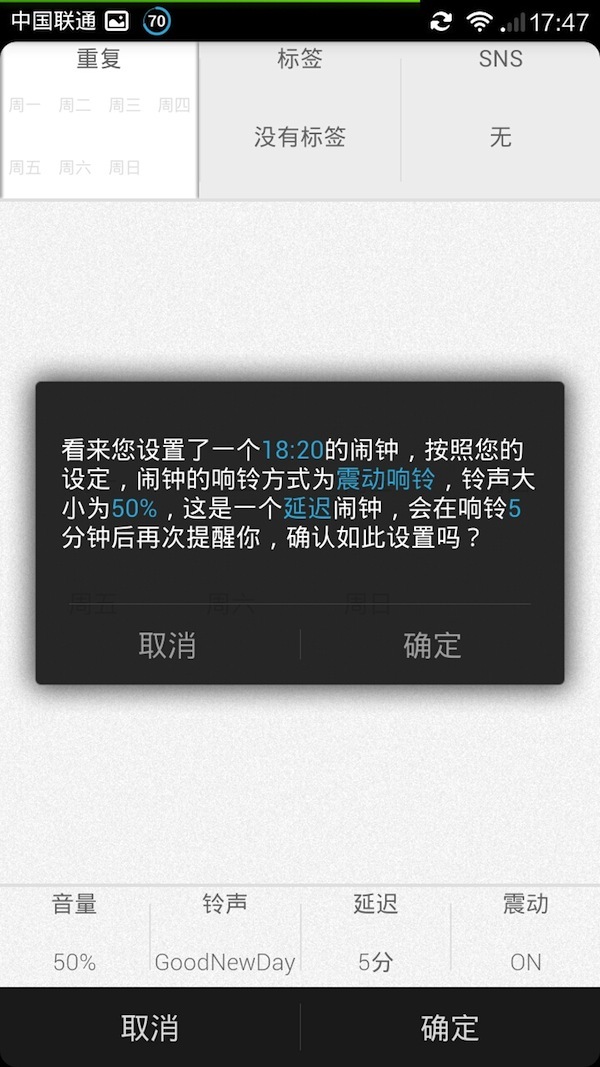The height and width of the screenshot is (1067, 600).
Task: Tap 确定 in the bottom bar
Action: (450, 1027)
